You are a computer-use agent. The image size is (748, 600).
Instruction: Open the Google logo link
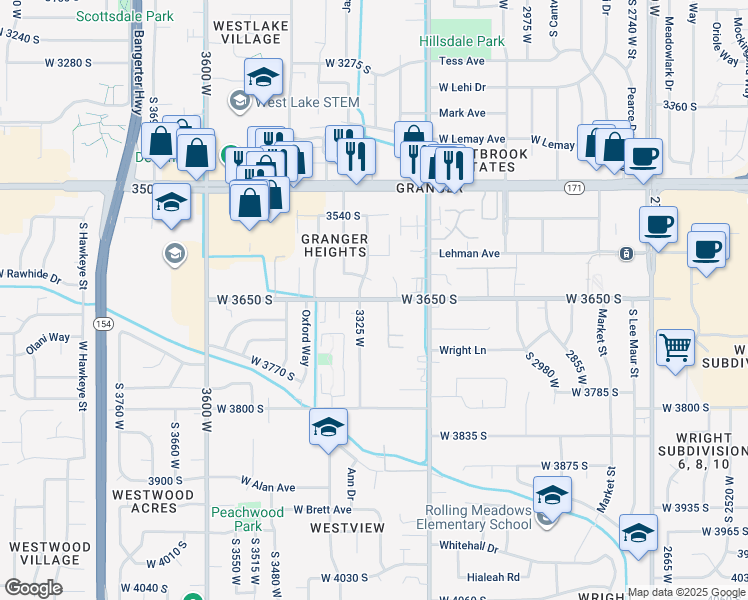pyautogui.click(x=33, y=588)
